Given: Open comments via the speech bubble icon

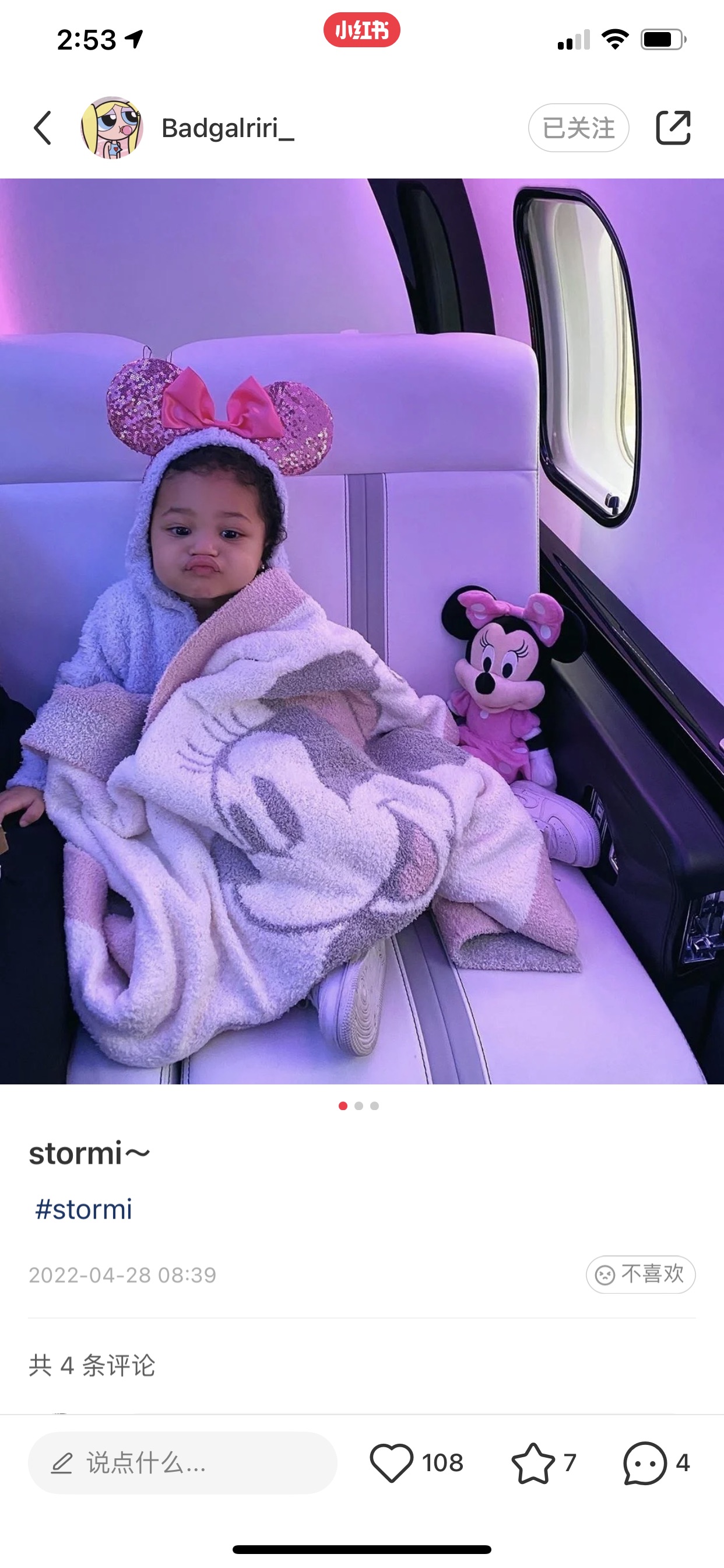Looking at the screenshot, I should click(x=645, y=1462).
